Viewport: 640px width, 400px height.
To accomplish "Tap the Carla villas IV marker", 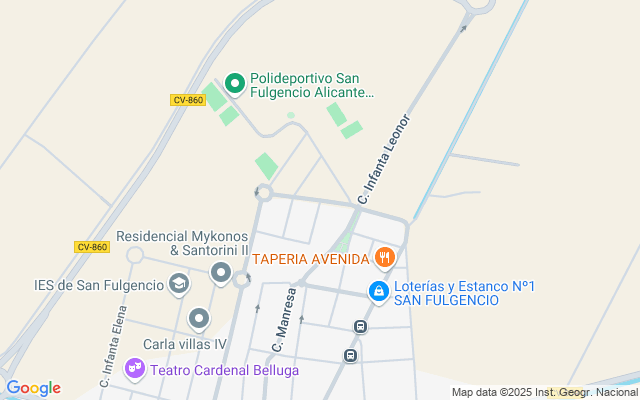I will point(199,319).
